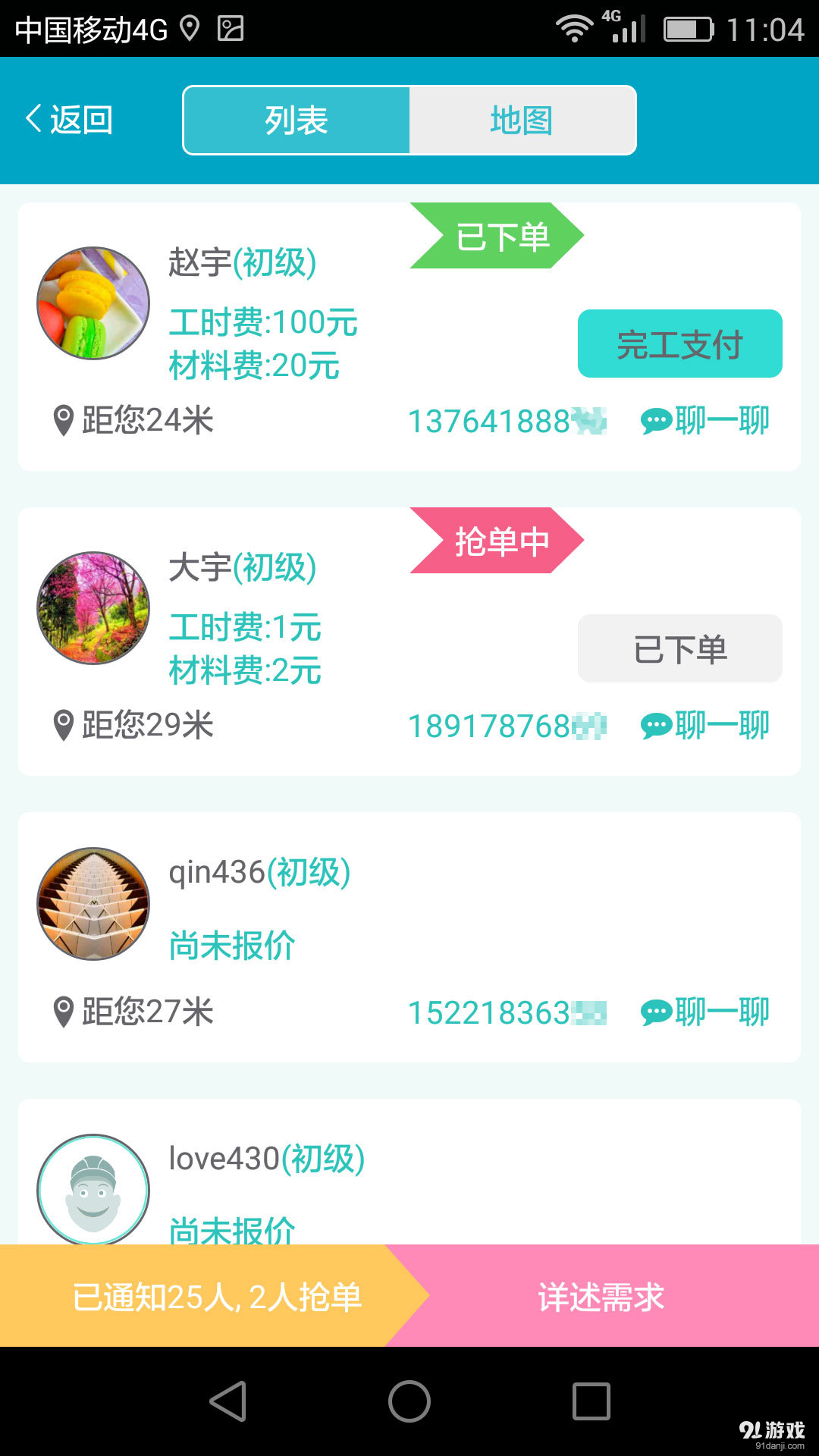
Task: Open 详述需求 at the bottom
Action: pos(601,1297)
